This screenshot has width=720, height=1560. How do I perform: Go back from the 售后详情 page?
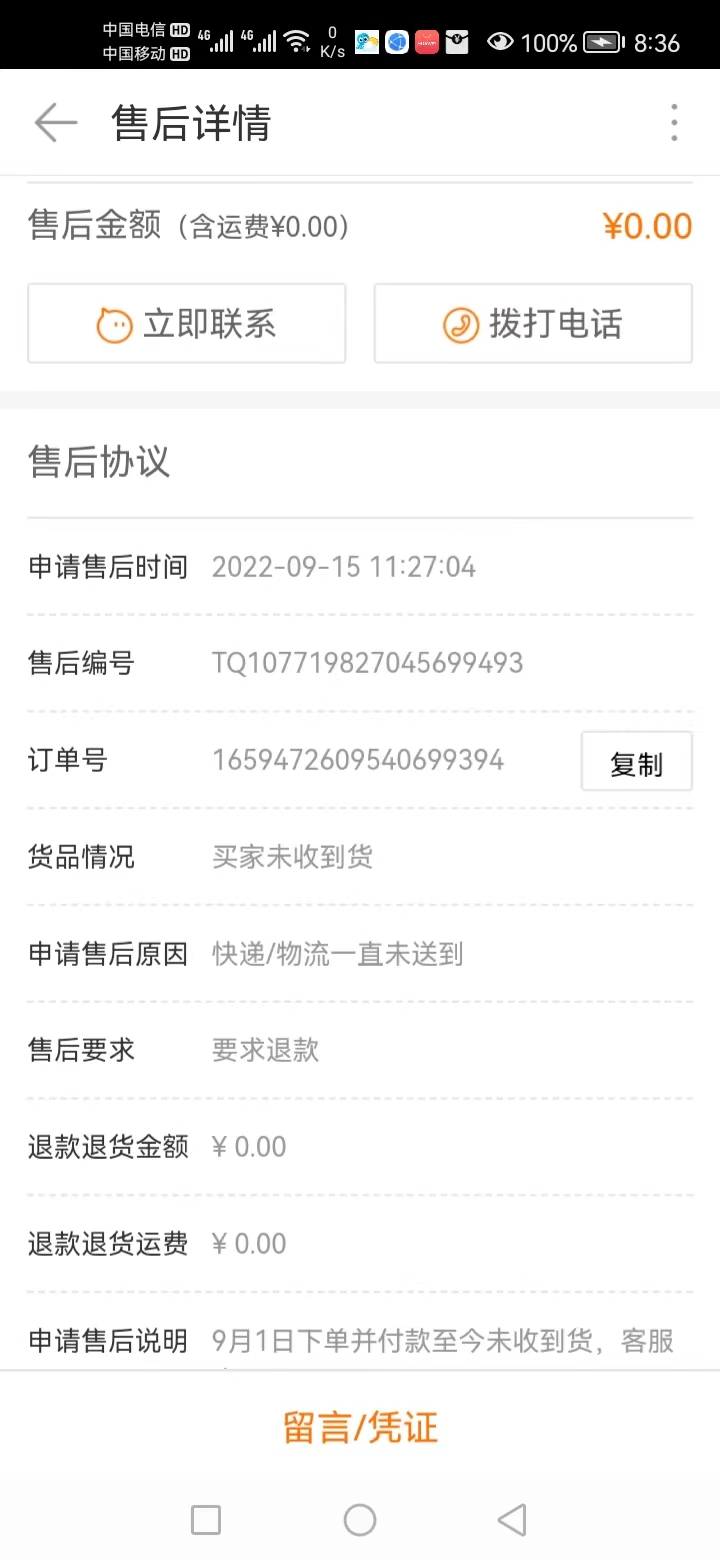pos(55,123)
